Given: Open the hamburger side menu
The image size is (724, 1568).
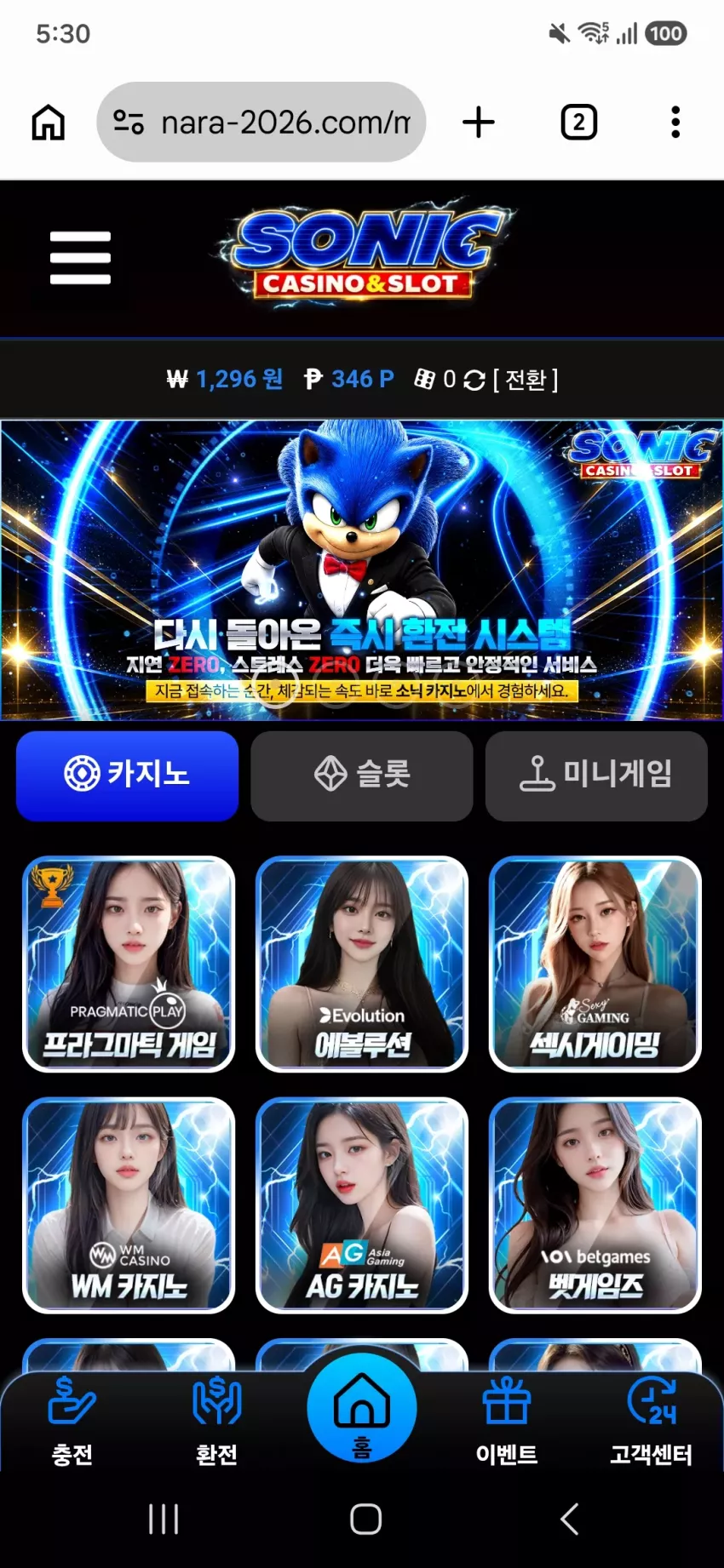Looking at the screenshot, I should 80,257.
